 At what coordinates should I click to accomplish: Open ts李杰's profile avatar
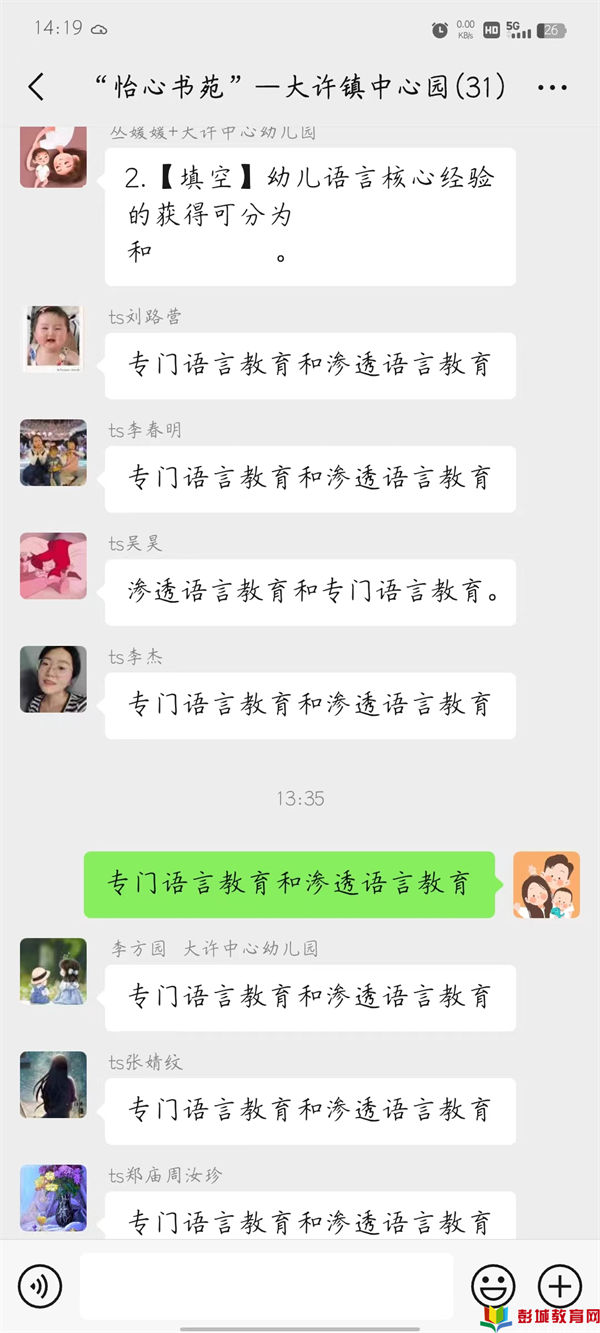point(53,679)
